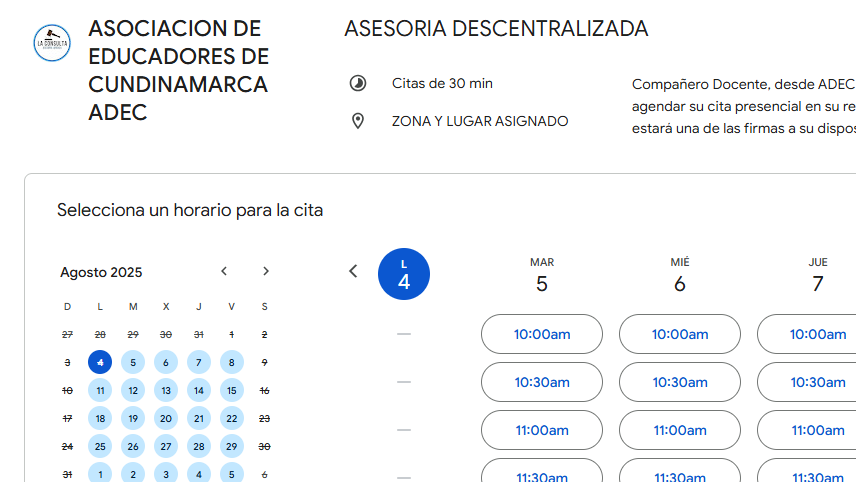Show previous days in schedule
The height and width of the screenshot is (482, 856).
352,271
